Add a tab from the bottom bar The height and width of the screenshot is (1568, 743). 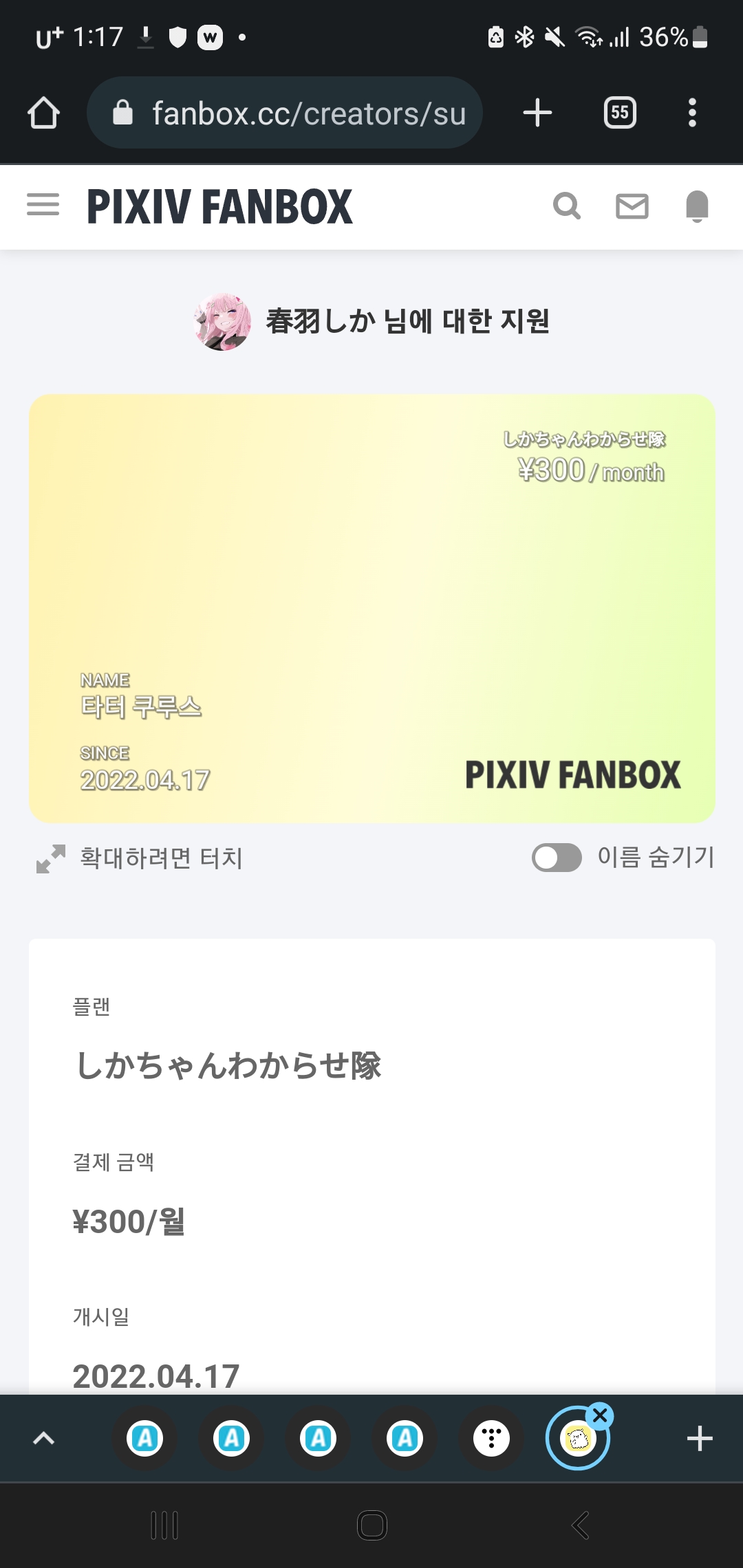[x=700, y=1439]
